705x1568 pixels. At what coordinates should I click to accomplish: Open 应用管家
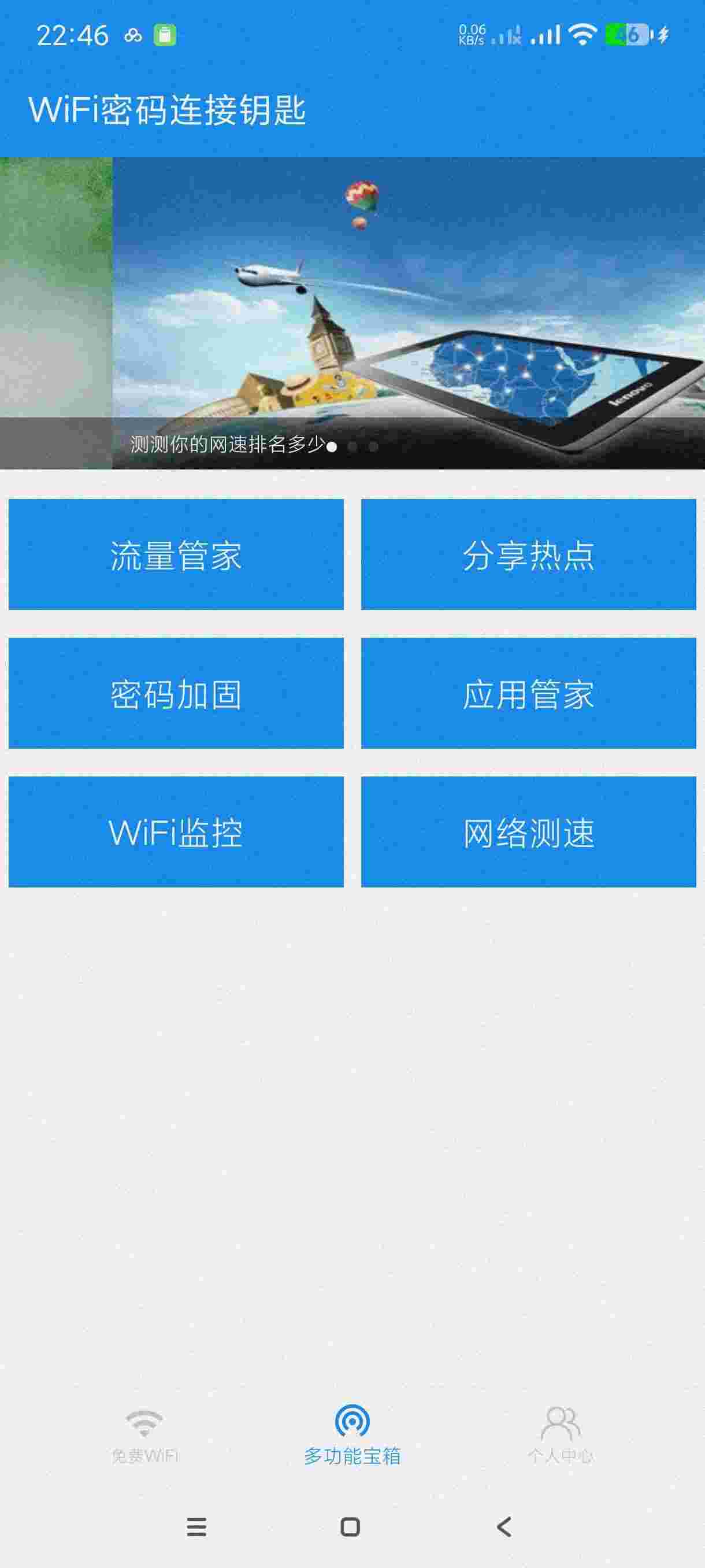click(x=528, y=693)
